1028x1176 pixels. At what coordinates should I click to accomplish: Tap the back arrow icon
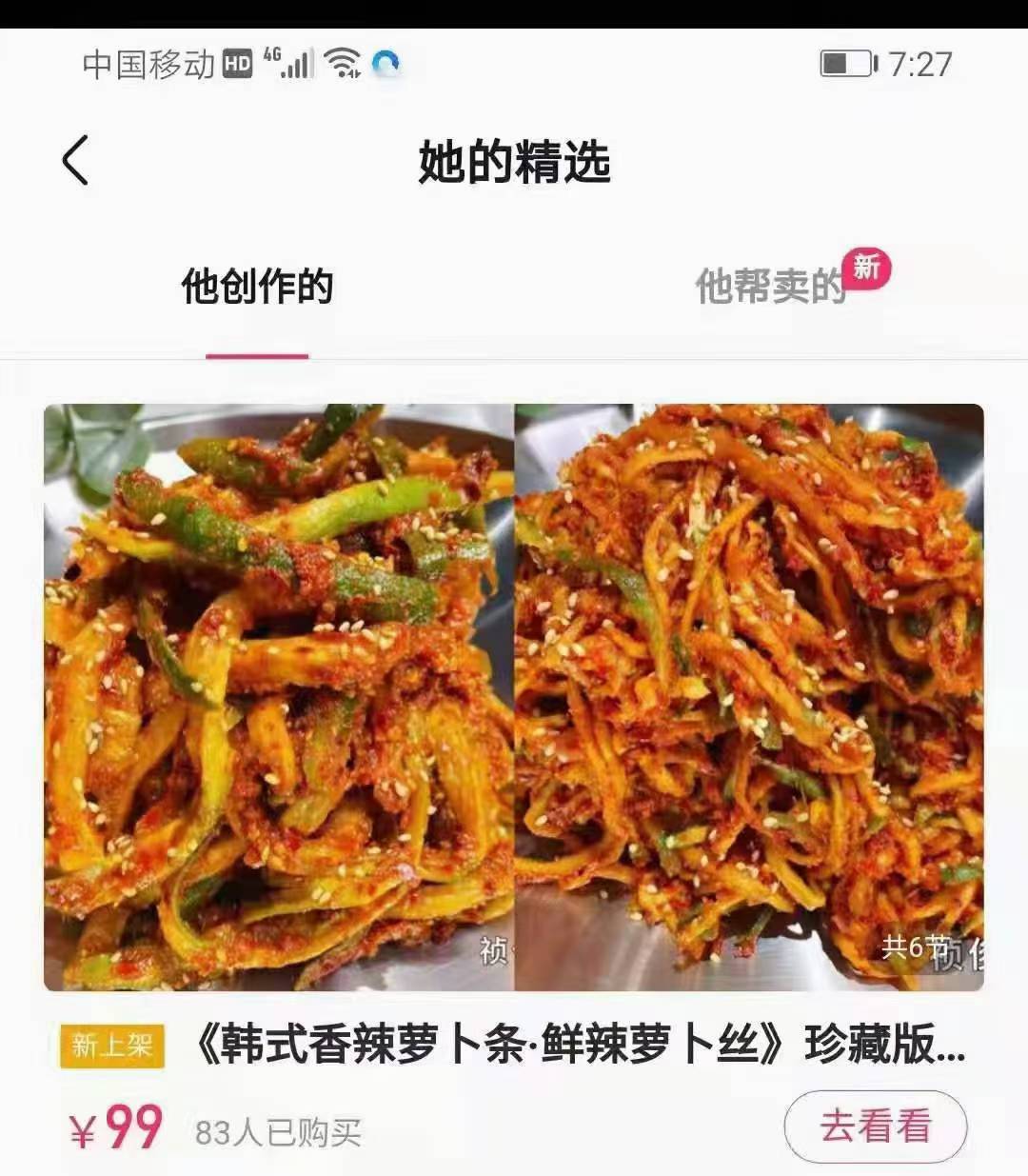74,160
